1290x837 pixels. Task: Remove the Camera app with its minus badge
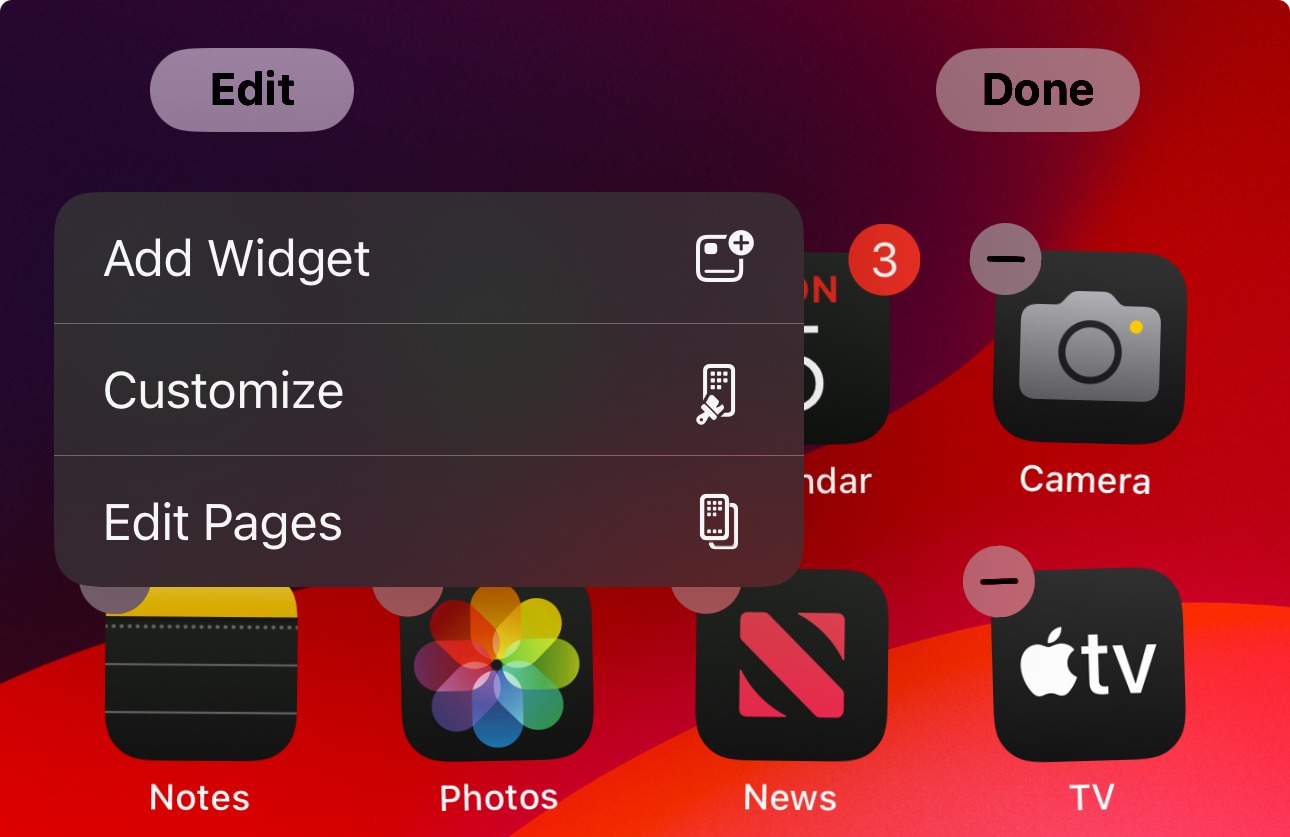pos(1005,259)
